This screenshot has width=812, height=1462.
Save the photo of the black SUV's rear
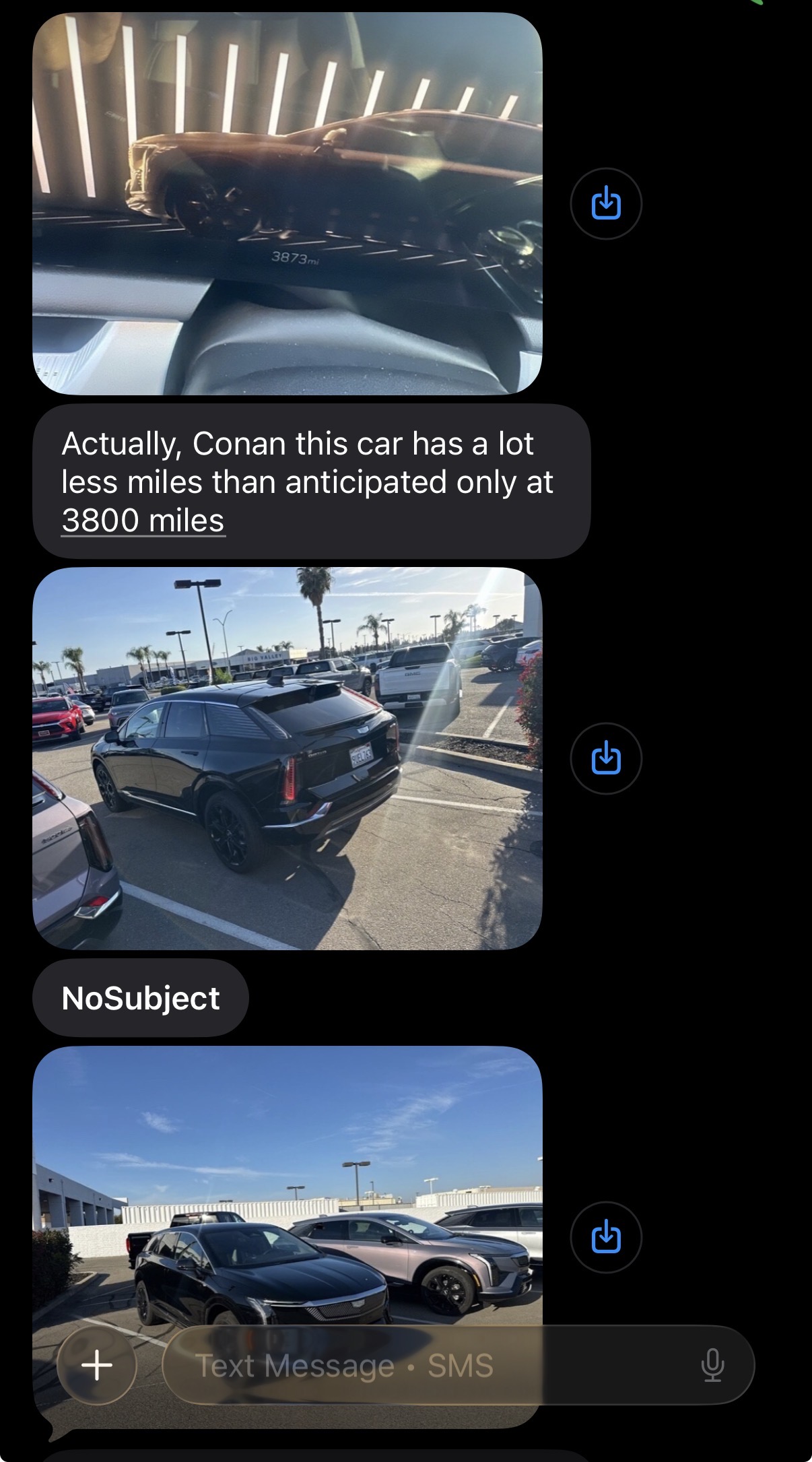[605, 758]
